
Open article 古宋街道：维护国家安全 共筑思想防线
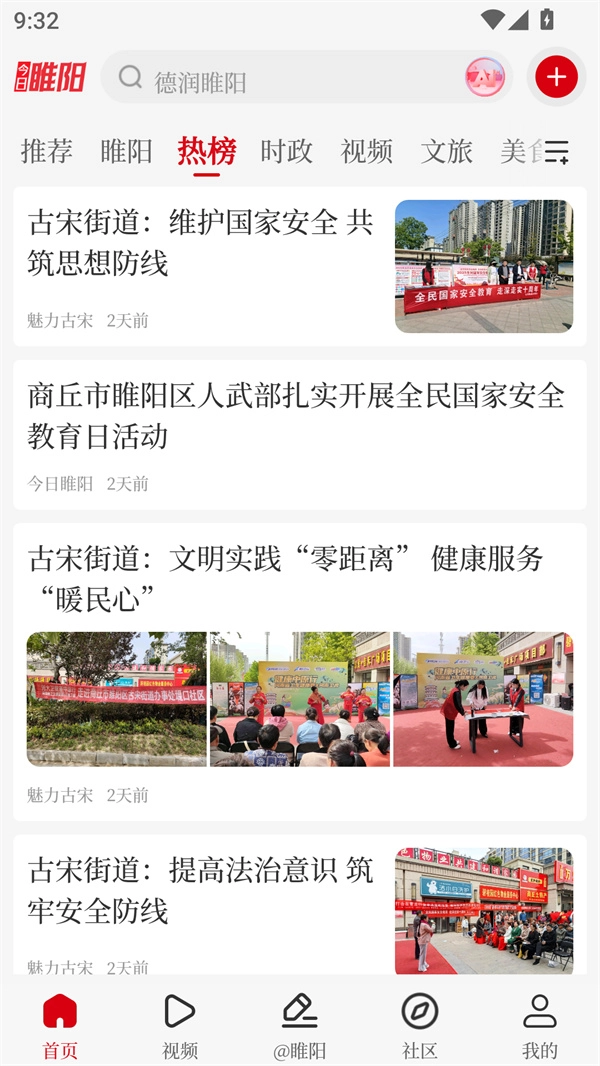pyautogui.click(x=200, y=243)
